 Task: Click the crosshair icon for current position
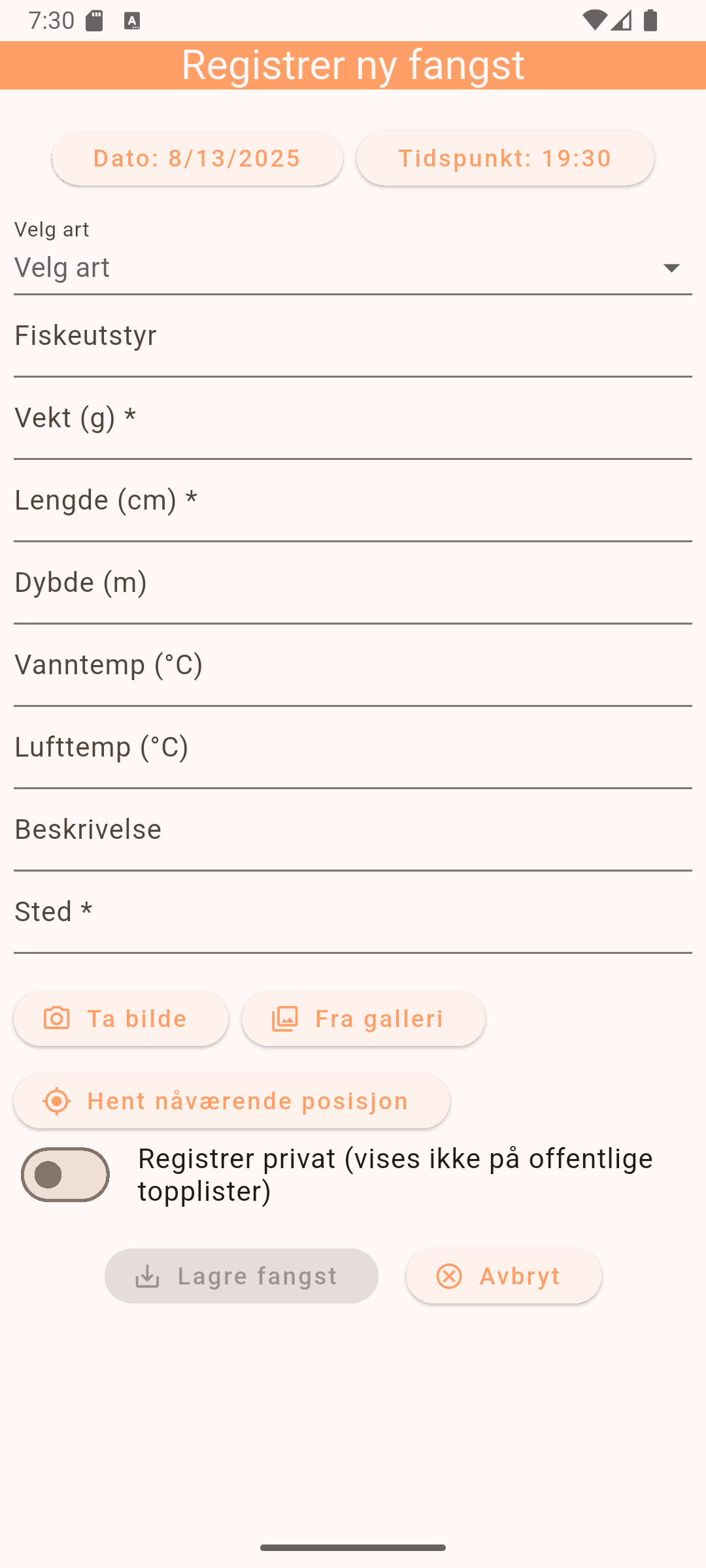(x=58, y=1100)
